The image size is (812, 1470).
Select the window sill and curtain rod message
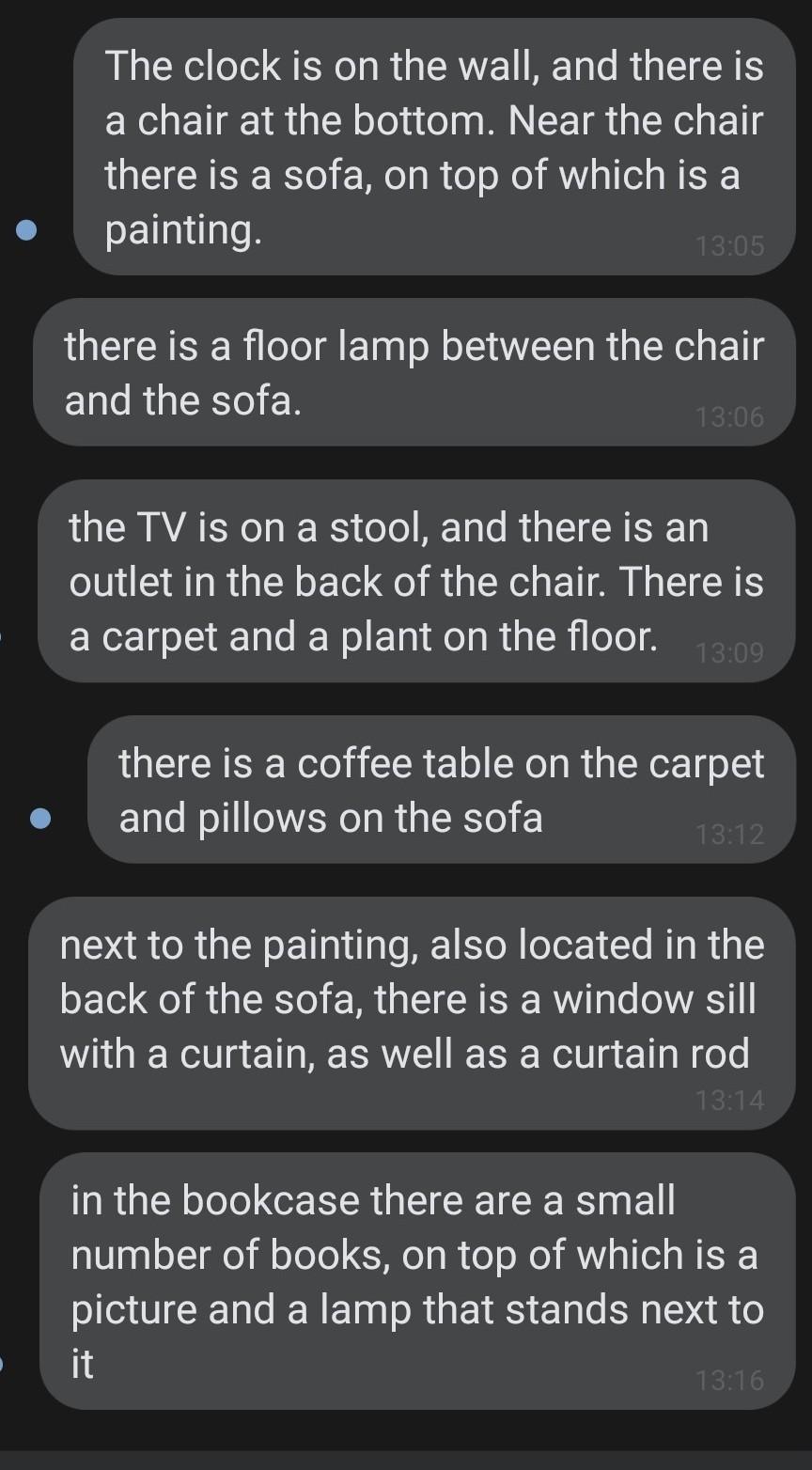point(412,1013)
